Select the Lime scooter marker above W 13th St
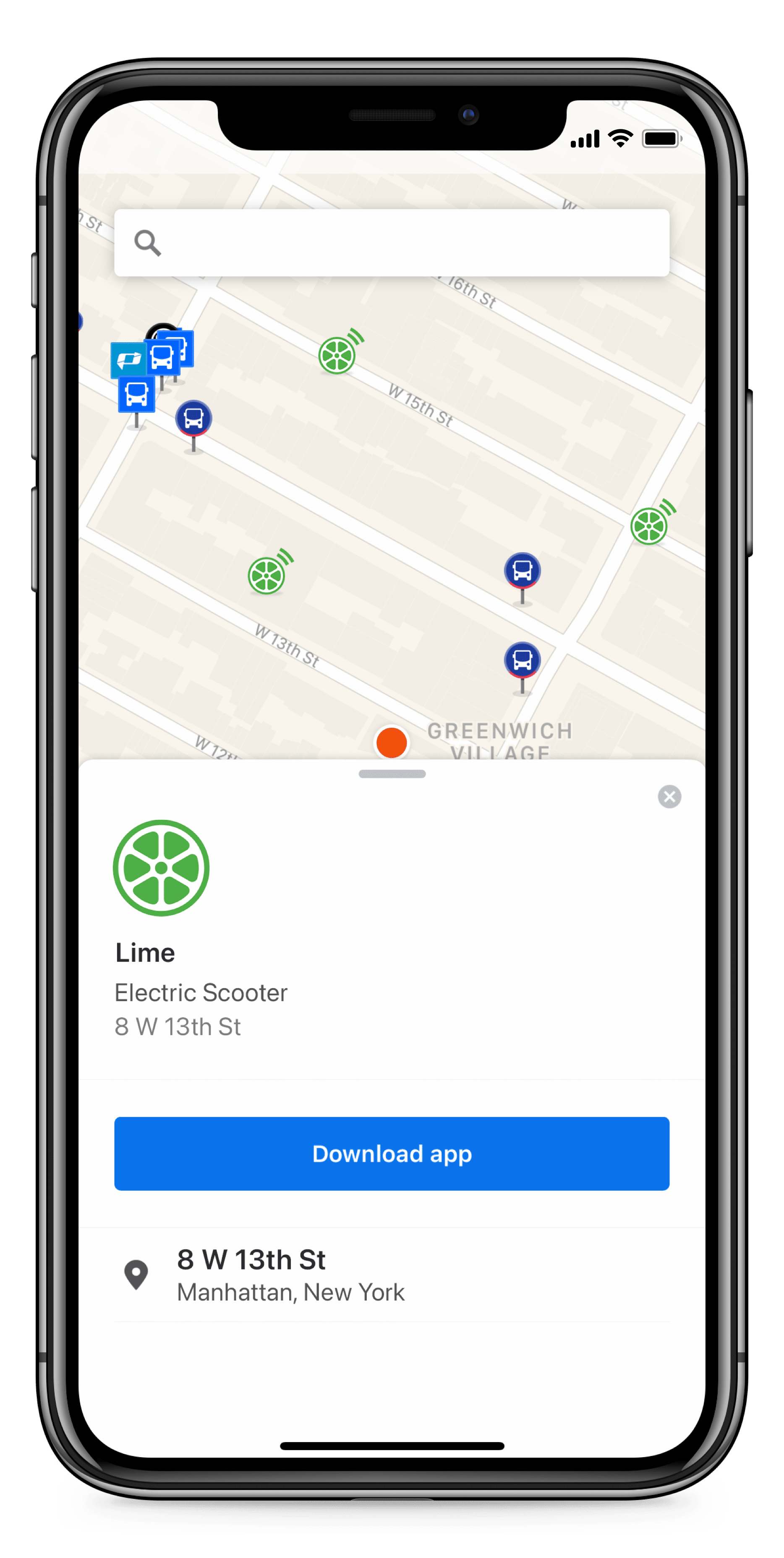 pyautogui.click(x=267, y=575)
